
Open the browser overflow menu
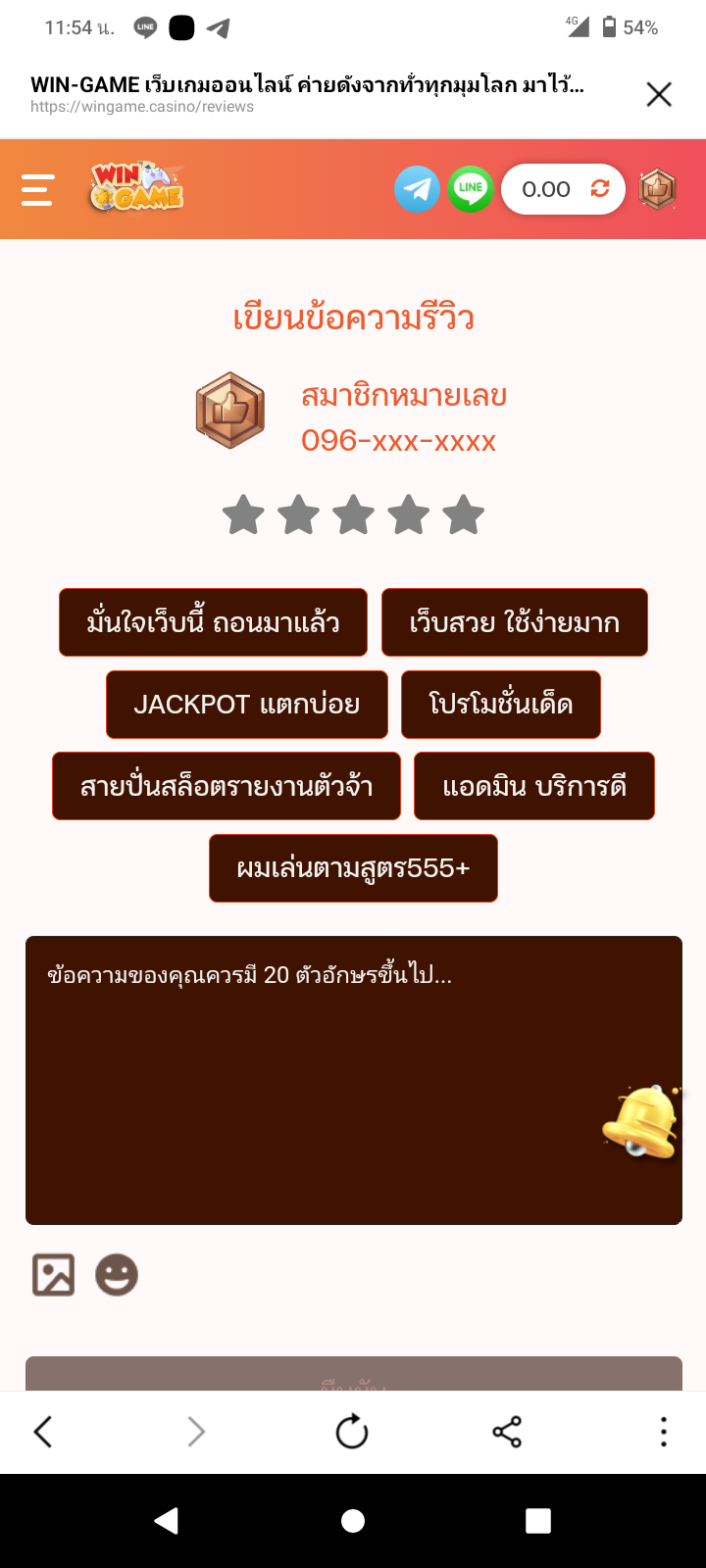click(x=664, y=1432)
